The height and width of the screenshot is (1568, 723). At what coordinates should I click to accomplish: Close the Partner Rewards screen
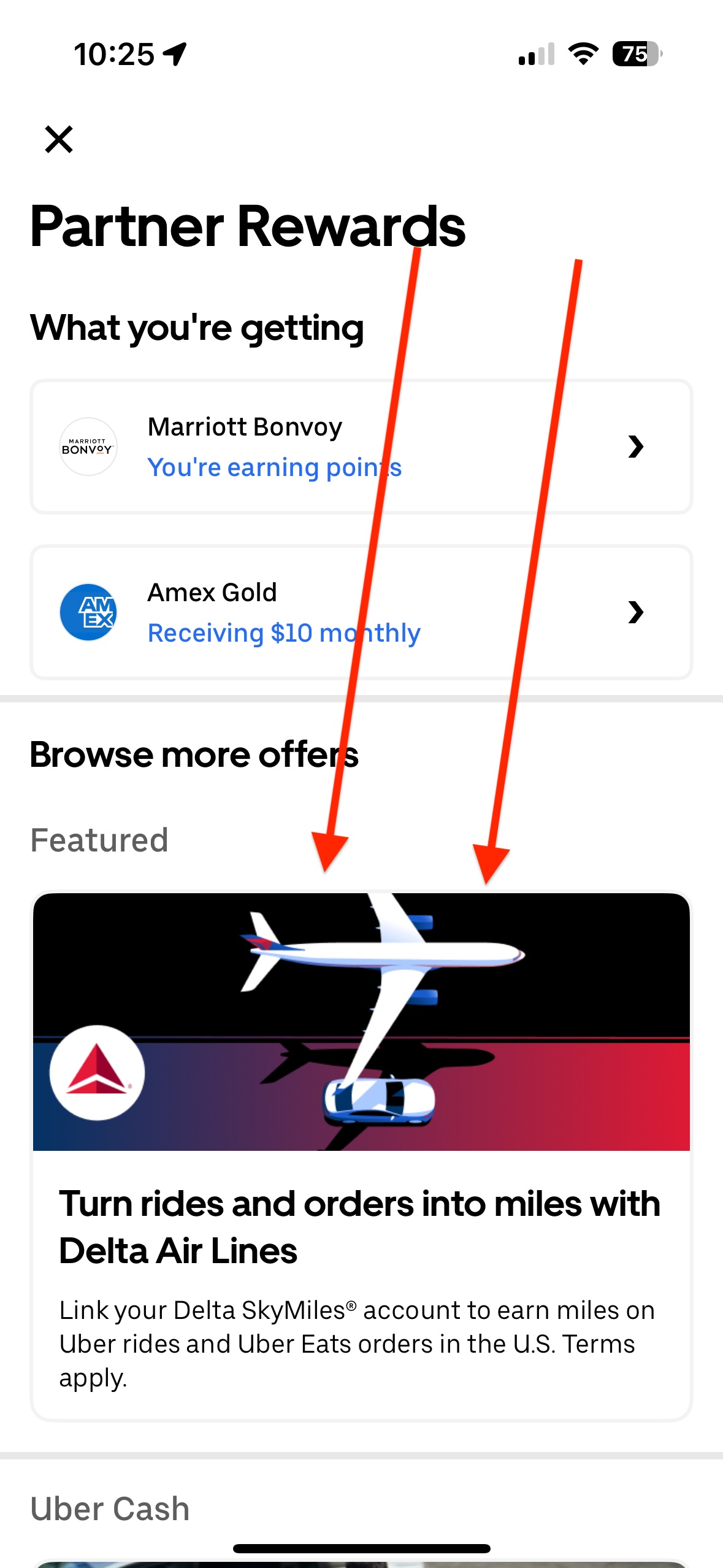59,139
